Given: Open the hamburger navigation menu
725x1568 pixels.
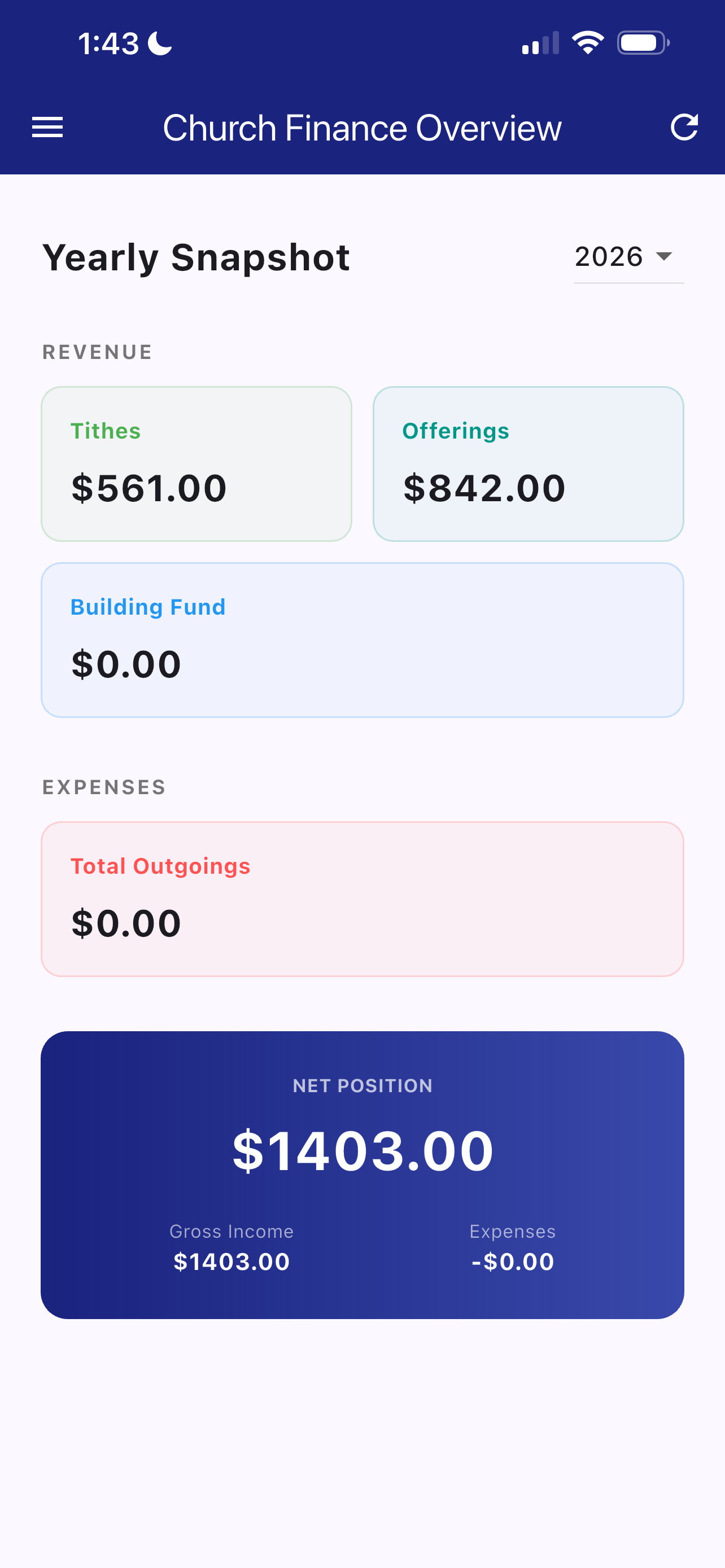Looking at the screenshot, I should point(47,128).
